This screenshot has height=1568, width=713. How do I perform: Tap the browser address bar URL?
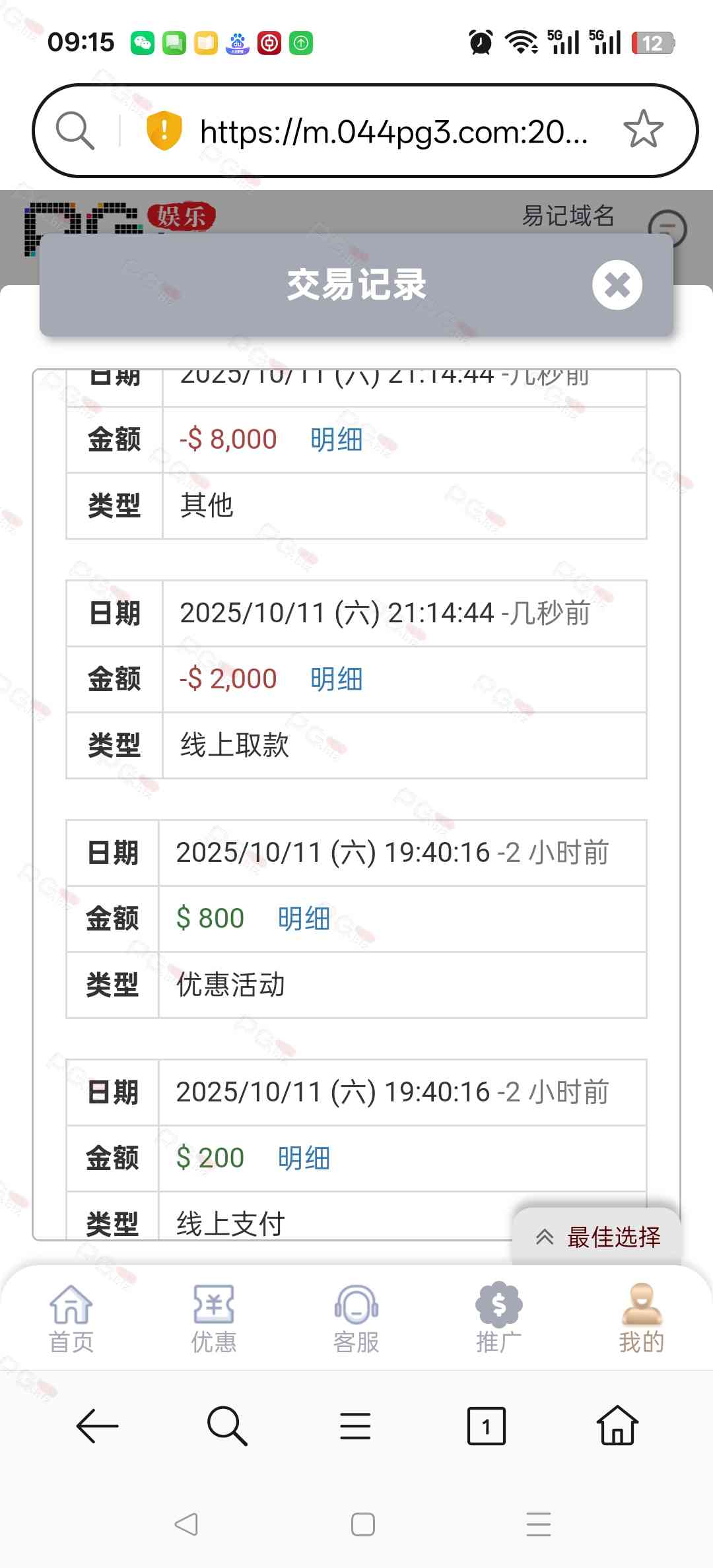[x=393, y=131]
